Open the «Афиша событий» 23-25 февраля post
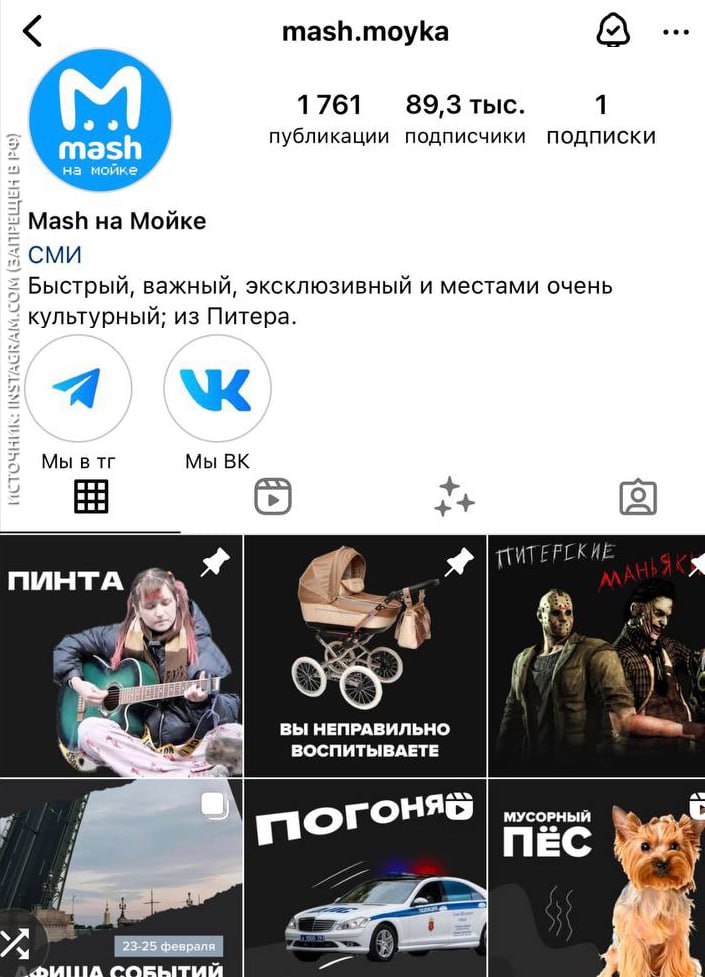The width and height of the screenshot is (705, 977). [121, 880]
